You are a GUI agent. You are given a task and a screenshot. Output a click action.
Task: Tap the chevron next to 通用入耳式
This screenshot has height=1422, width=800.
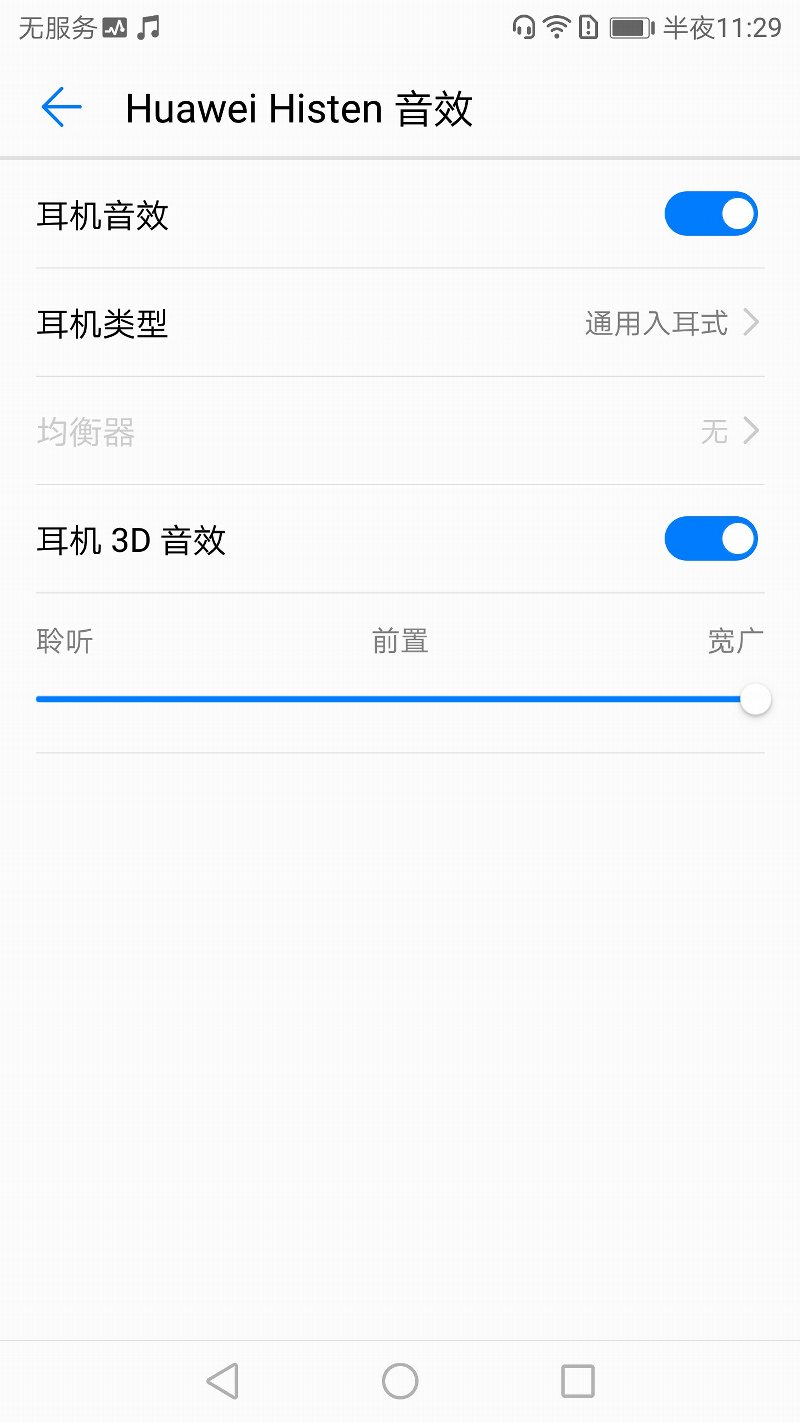coord(753,322)
